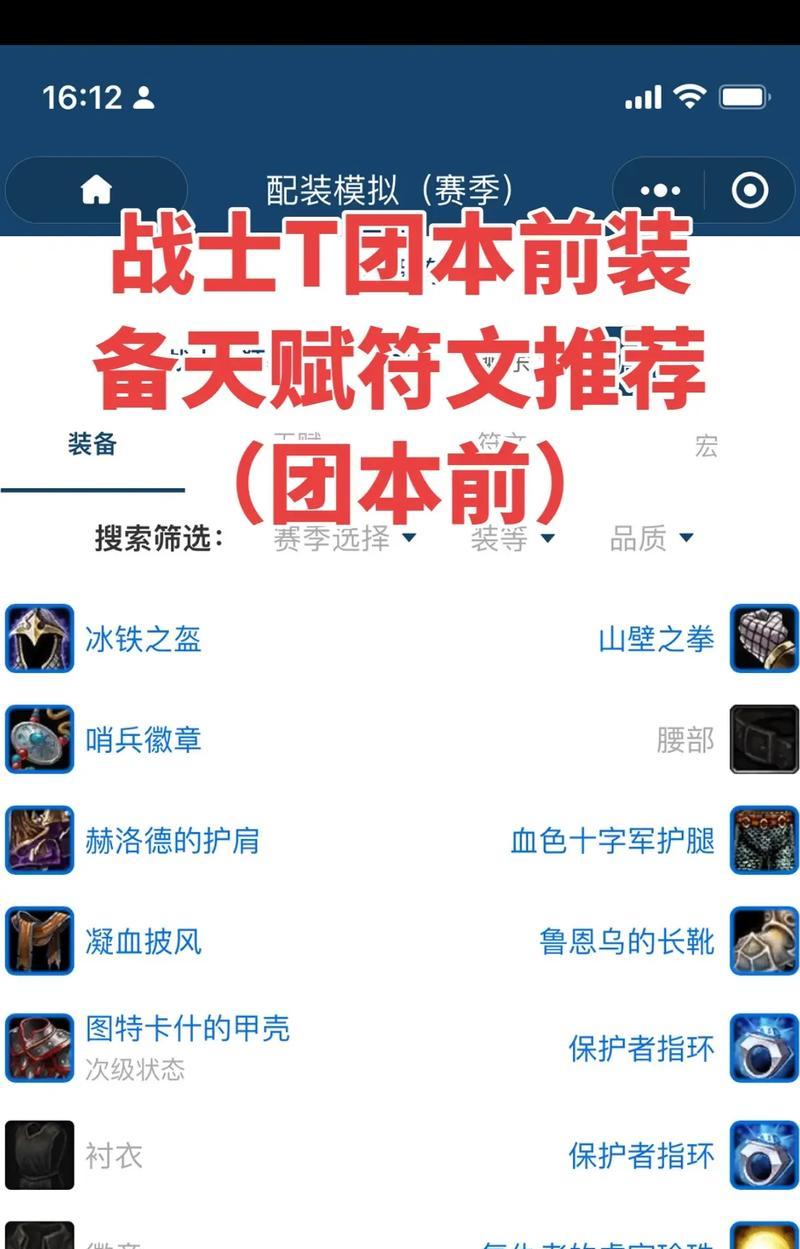This screenshot has height=1249, width=800.
Task: Open the 鲁恩乌的长靴 boots slot
Action: 627,941
